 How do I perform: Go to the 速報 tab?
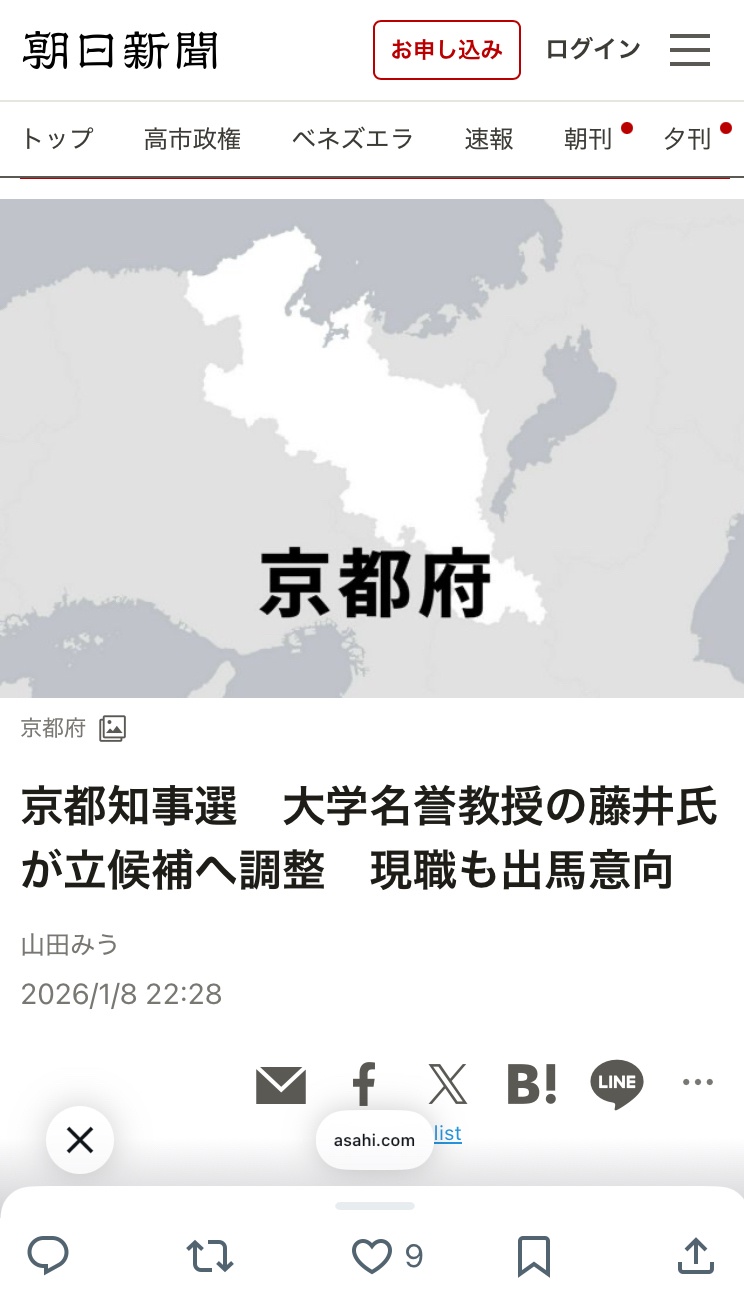click(489, 139)
